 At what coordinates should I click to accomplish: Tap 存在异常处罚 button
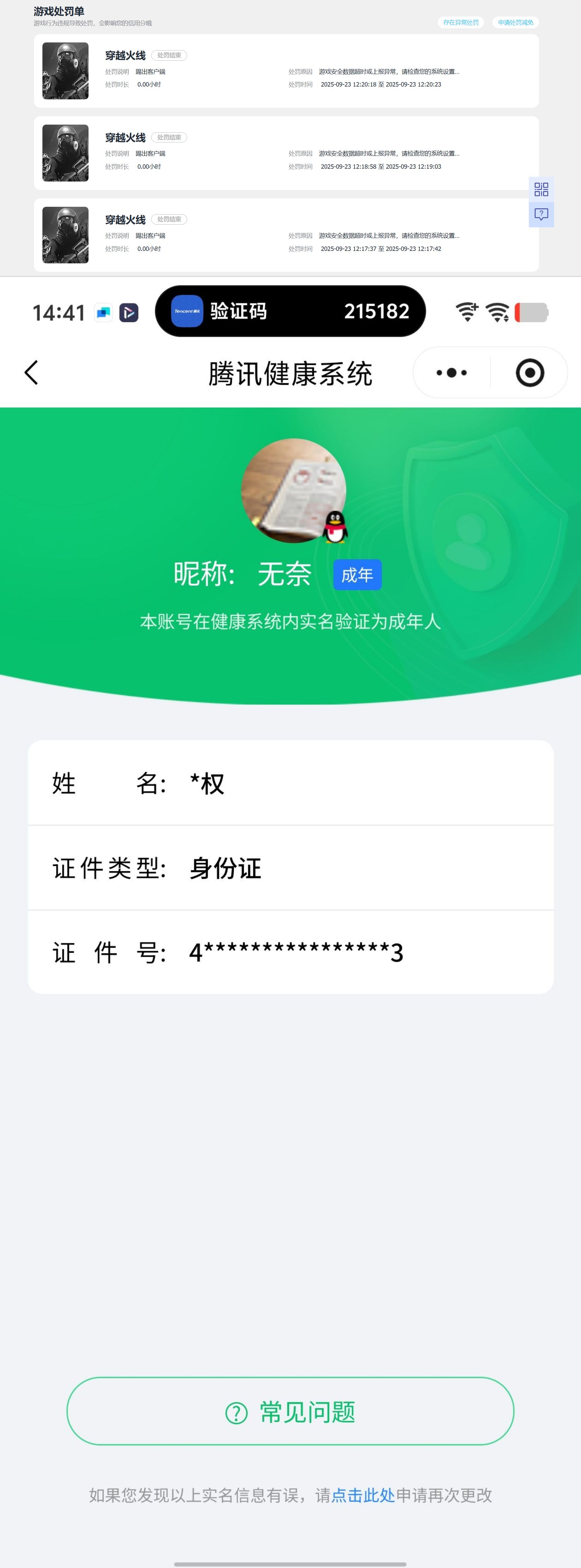tap(460, 23)
